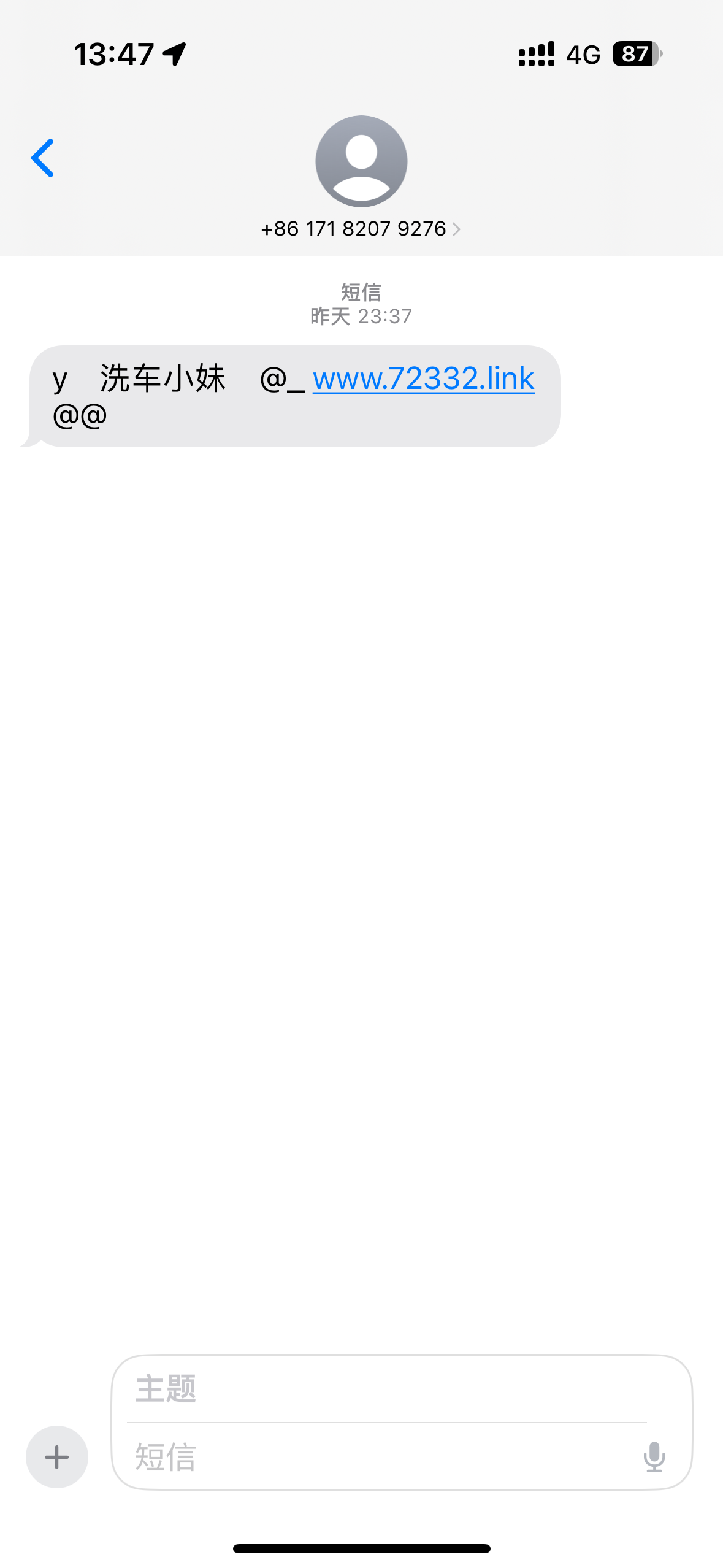The height and width of the screenshot is (1568, 723).
Task: Tap the plus button to add attachments
Action: (x=57, y=1456)
